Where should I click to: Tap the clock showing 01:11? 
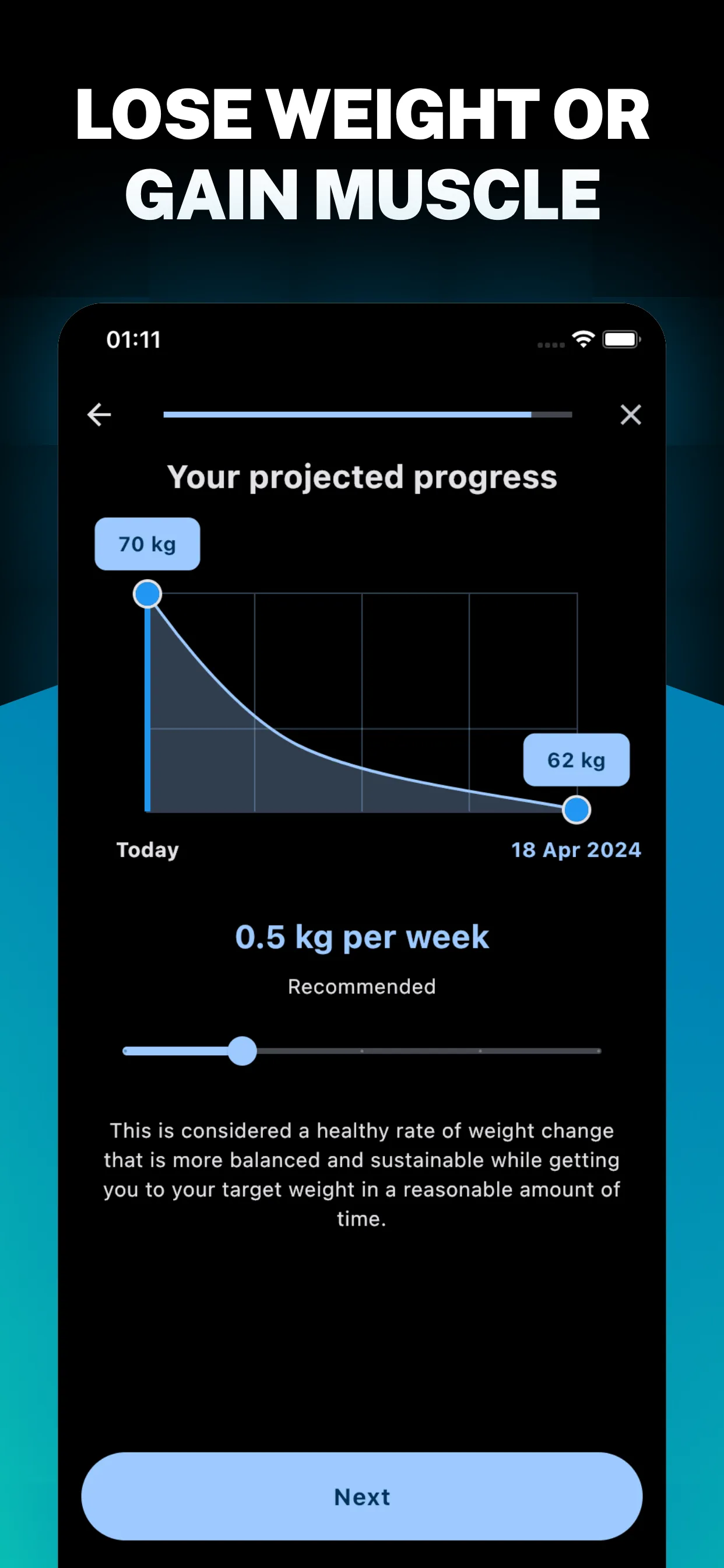(134, 339)
